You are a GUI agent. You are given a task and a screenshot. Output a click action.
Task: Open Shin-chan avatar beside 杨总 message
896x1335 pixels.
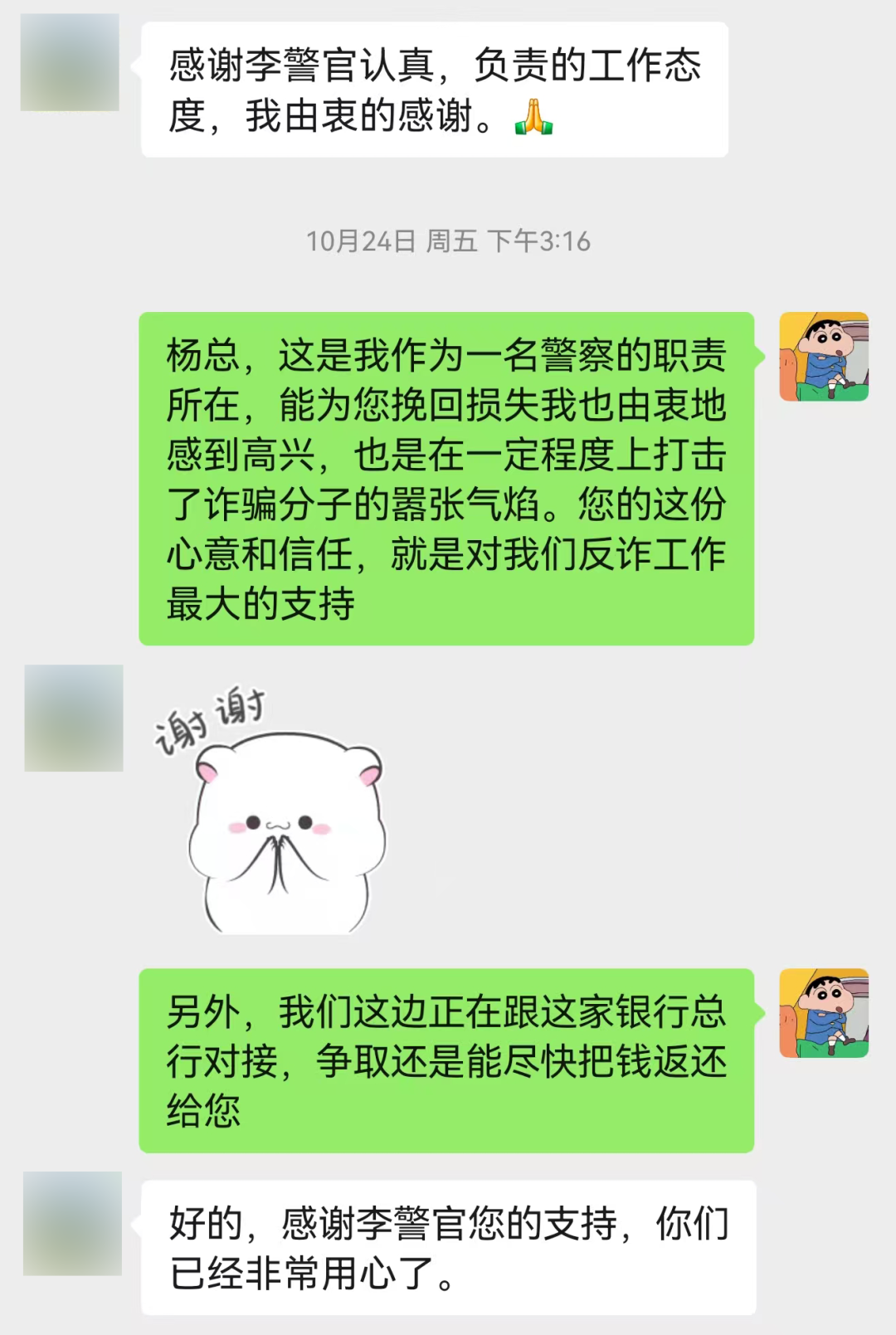coord(824,357)
